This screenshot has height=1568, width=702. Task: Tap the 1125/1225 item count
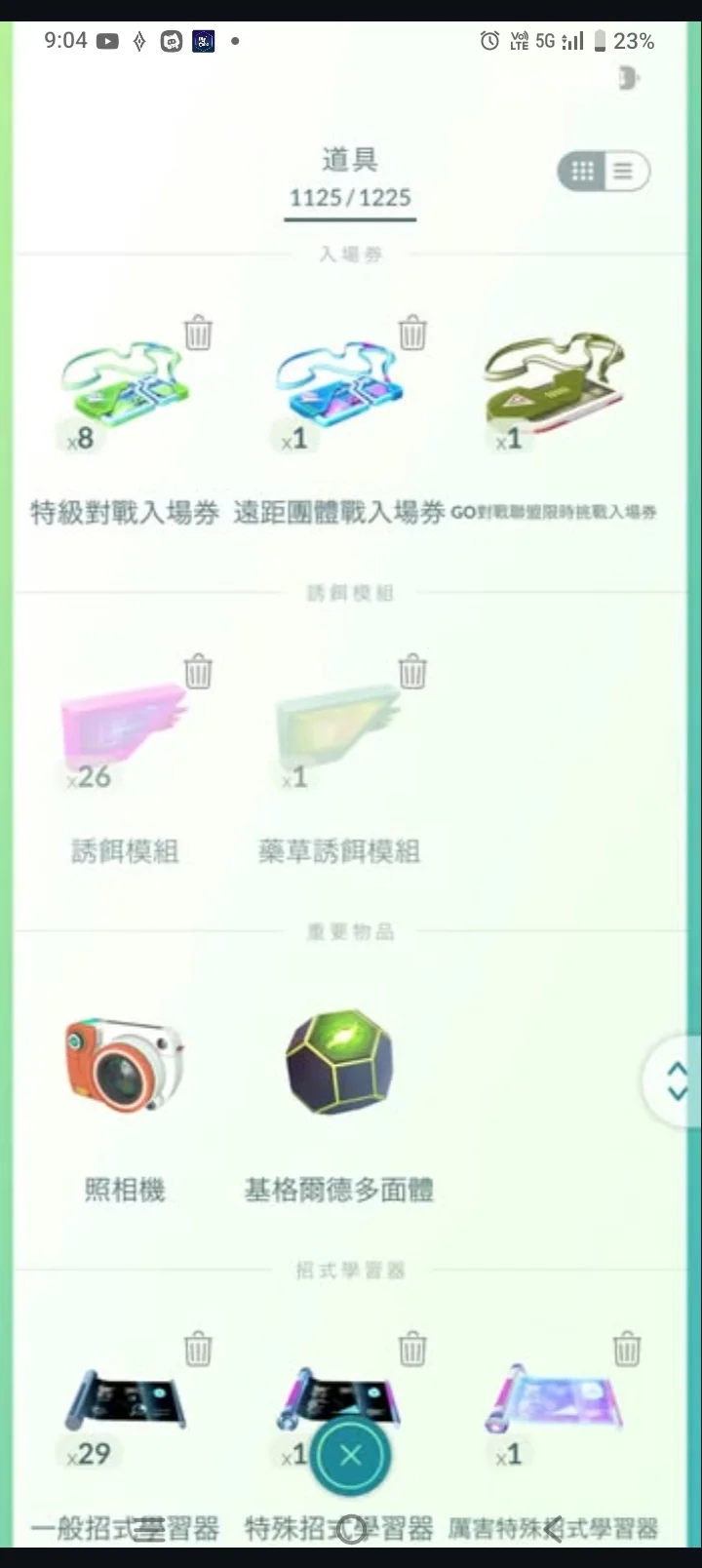349,198
